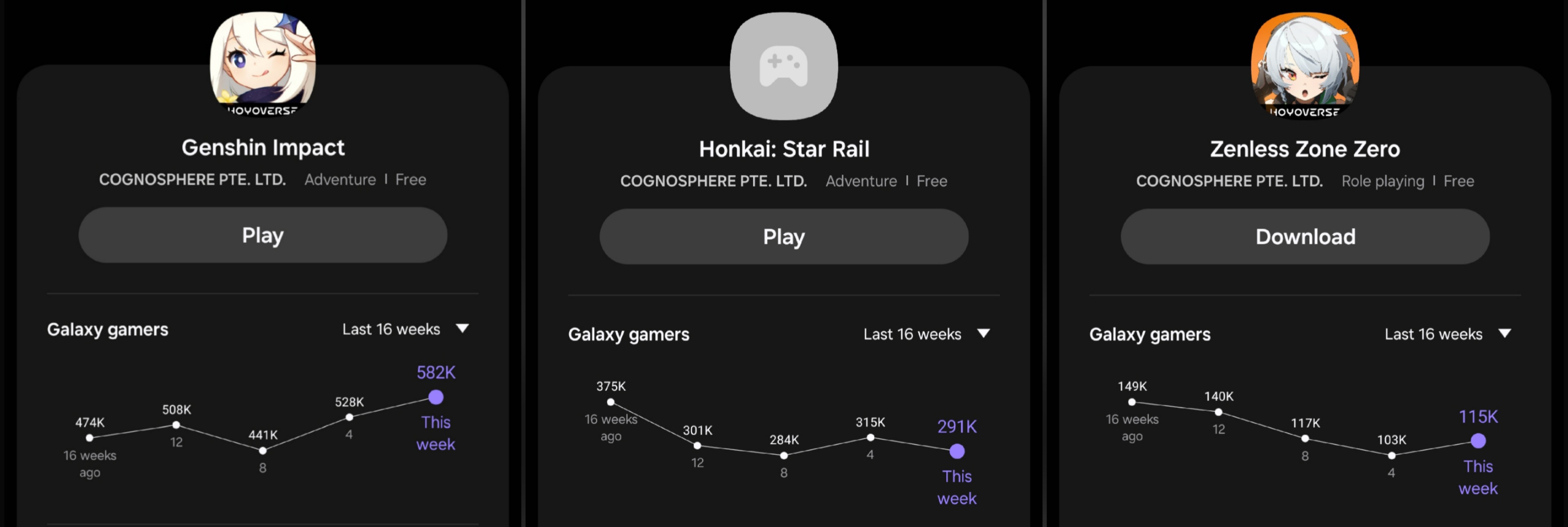The height and width of the screenshot is (527, 1568).
Task: Change Last 16 weeks range for Zenless Zone Zero
Action: tap(1448, 334)
